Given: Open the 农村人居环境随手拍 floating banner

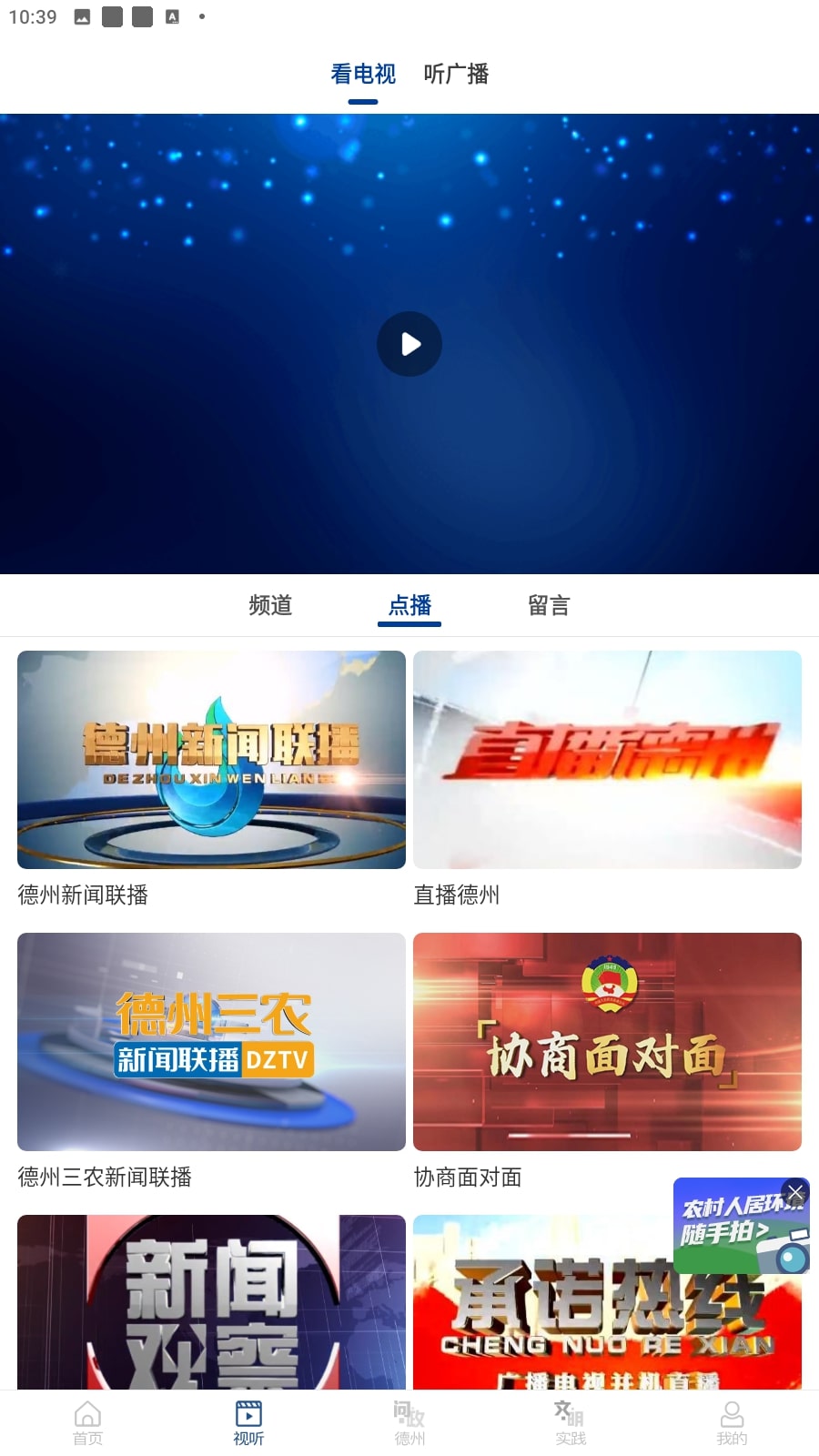Looking at the screenshot, I should coord(728,1233).
